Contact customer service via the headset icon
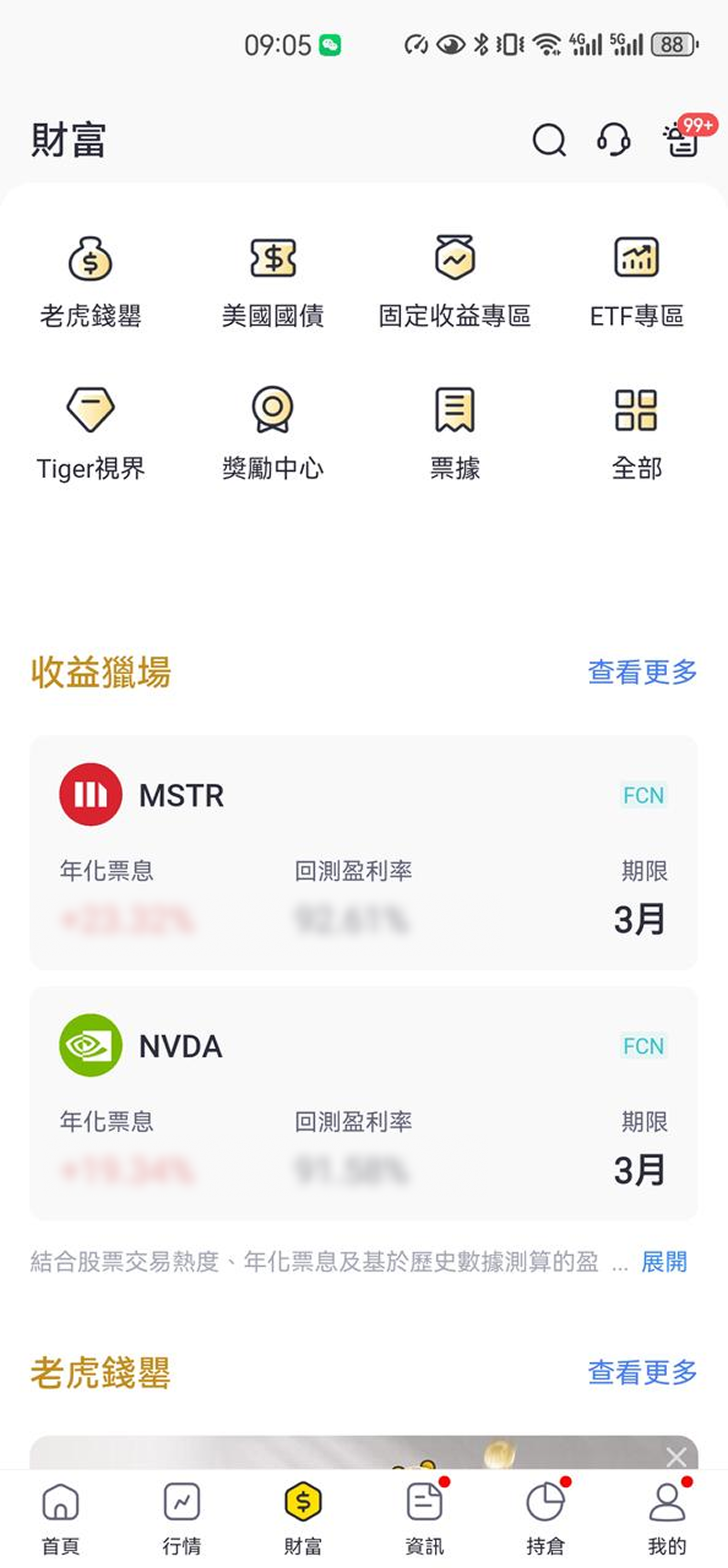The width and height of the screenshot is (728, 1568). [x=613, y=141]
